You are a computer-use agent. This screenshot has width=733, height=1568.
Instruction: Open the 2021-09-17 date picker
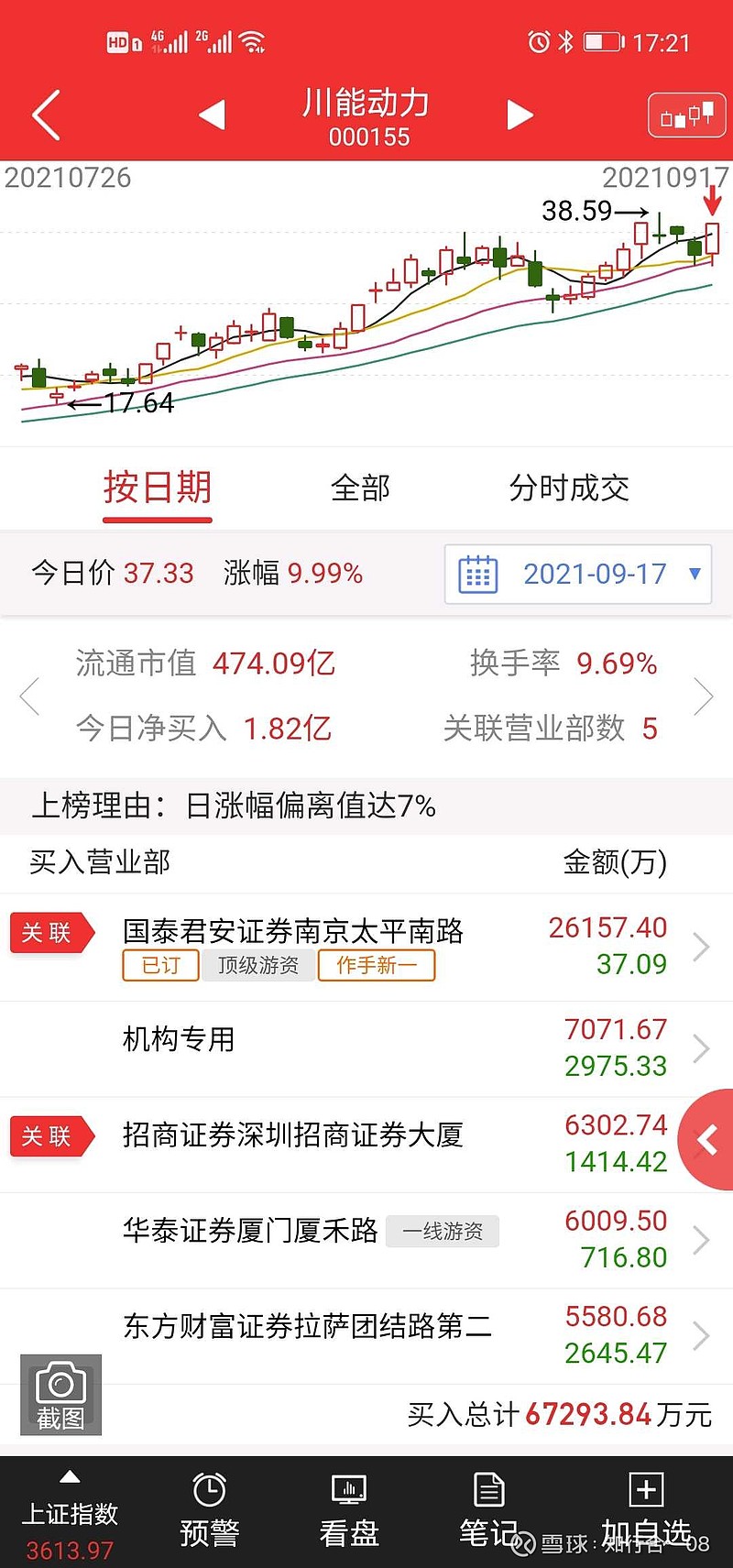point(578,574)
